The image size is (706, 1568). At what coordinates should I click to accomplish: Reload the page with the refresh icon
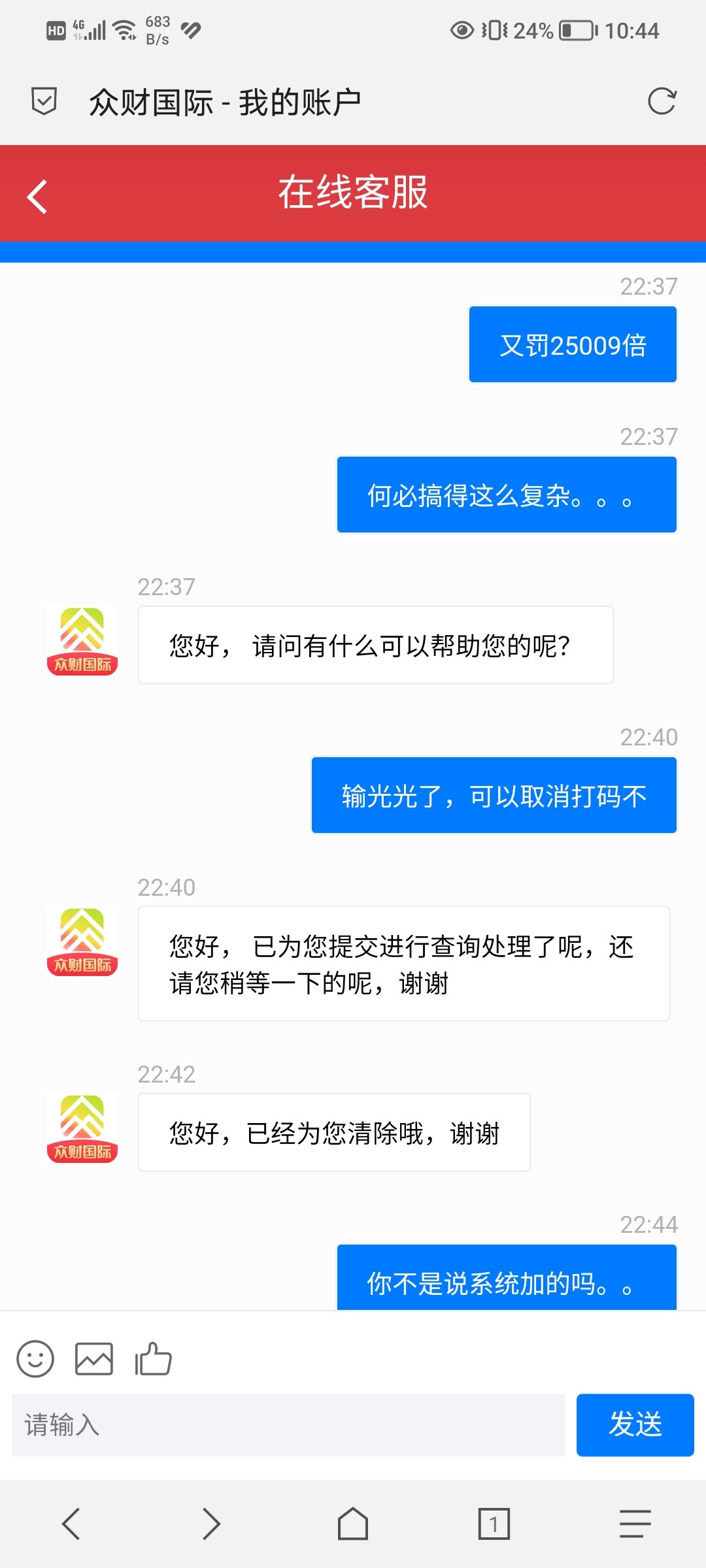662,99
